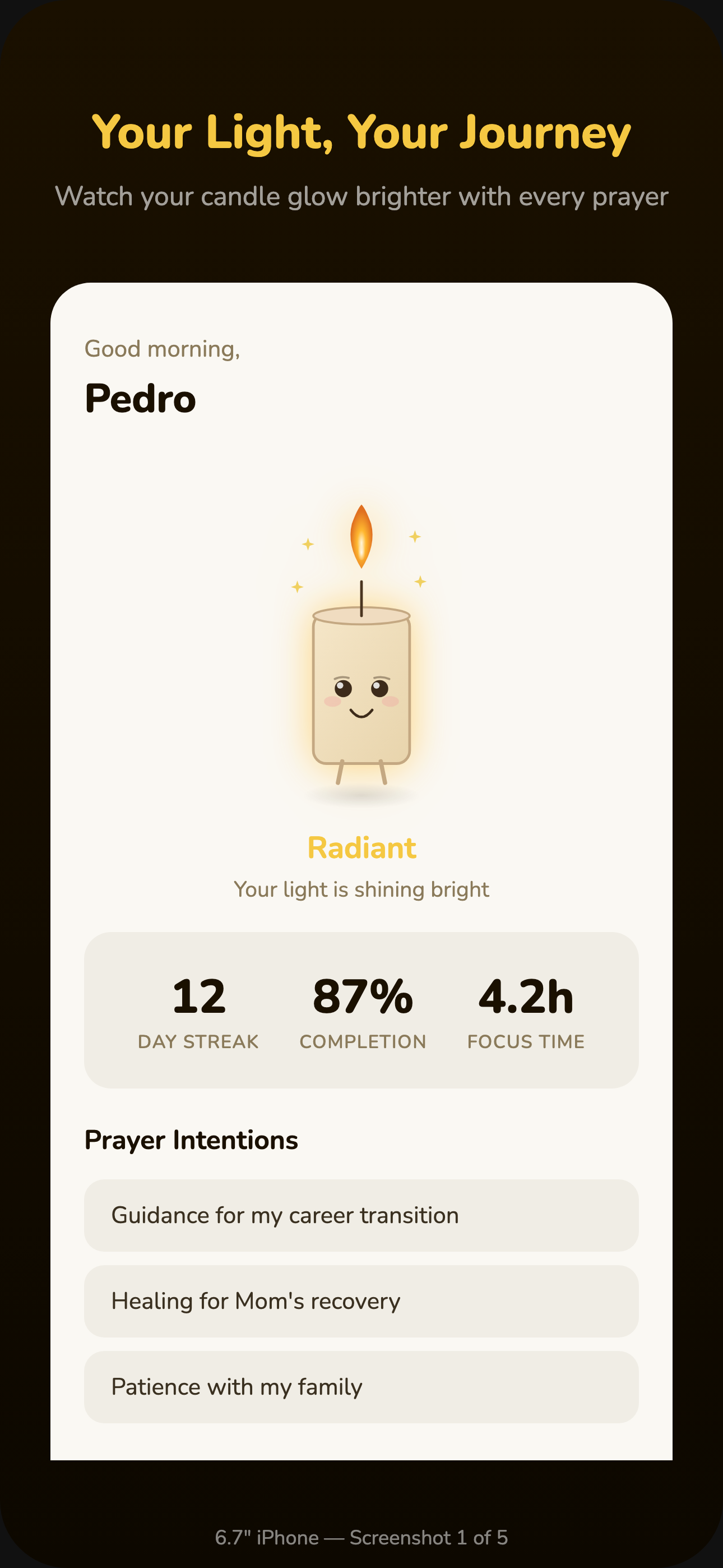Click the 12 day streak stat
This screenshot has width=723, height=1568.
tap(198, 1011)
